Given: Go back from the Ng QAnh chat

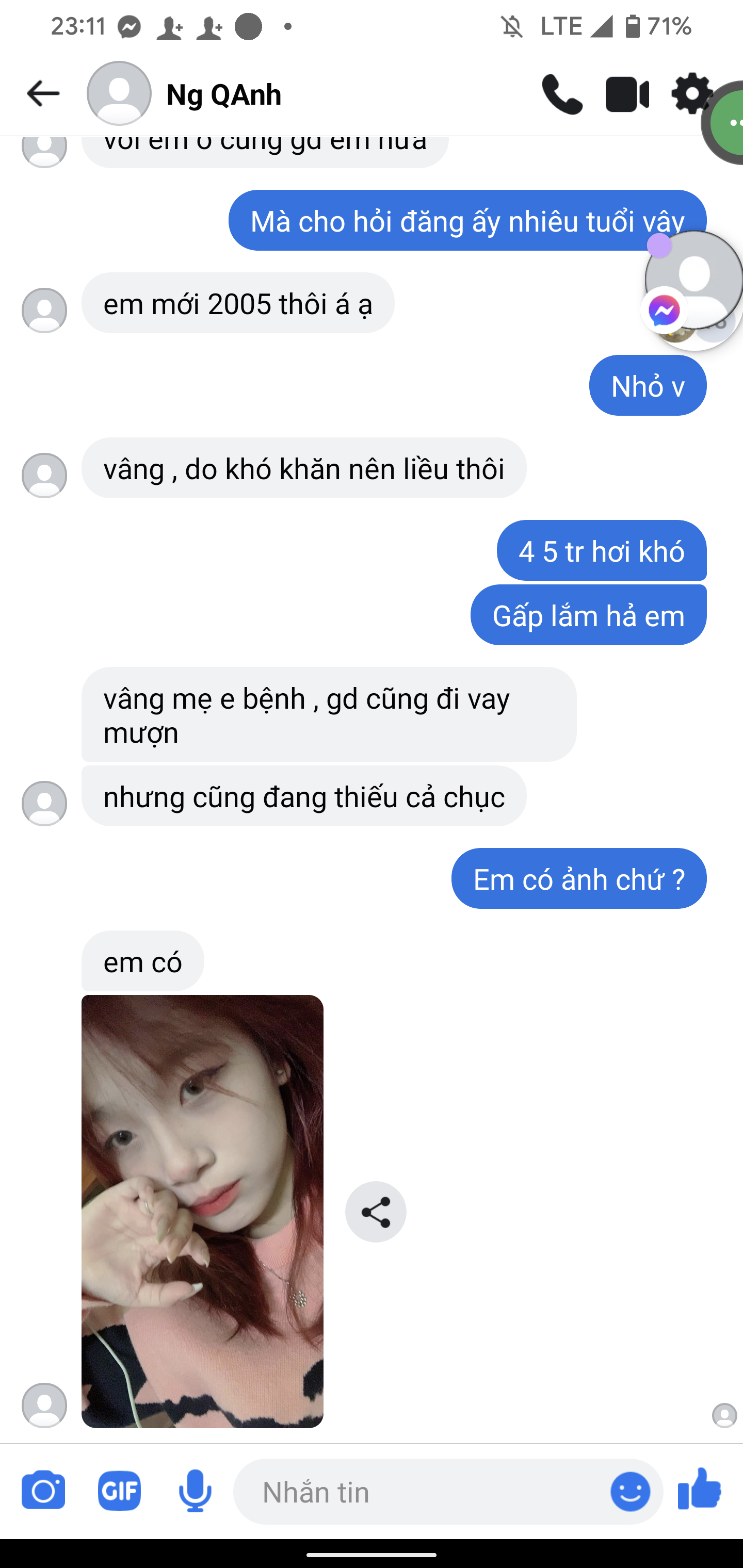Looking at the screenshot, I should [43, 94].
